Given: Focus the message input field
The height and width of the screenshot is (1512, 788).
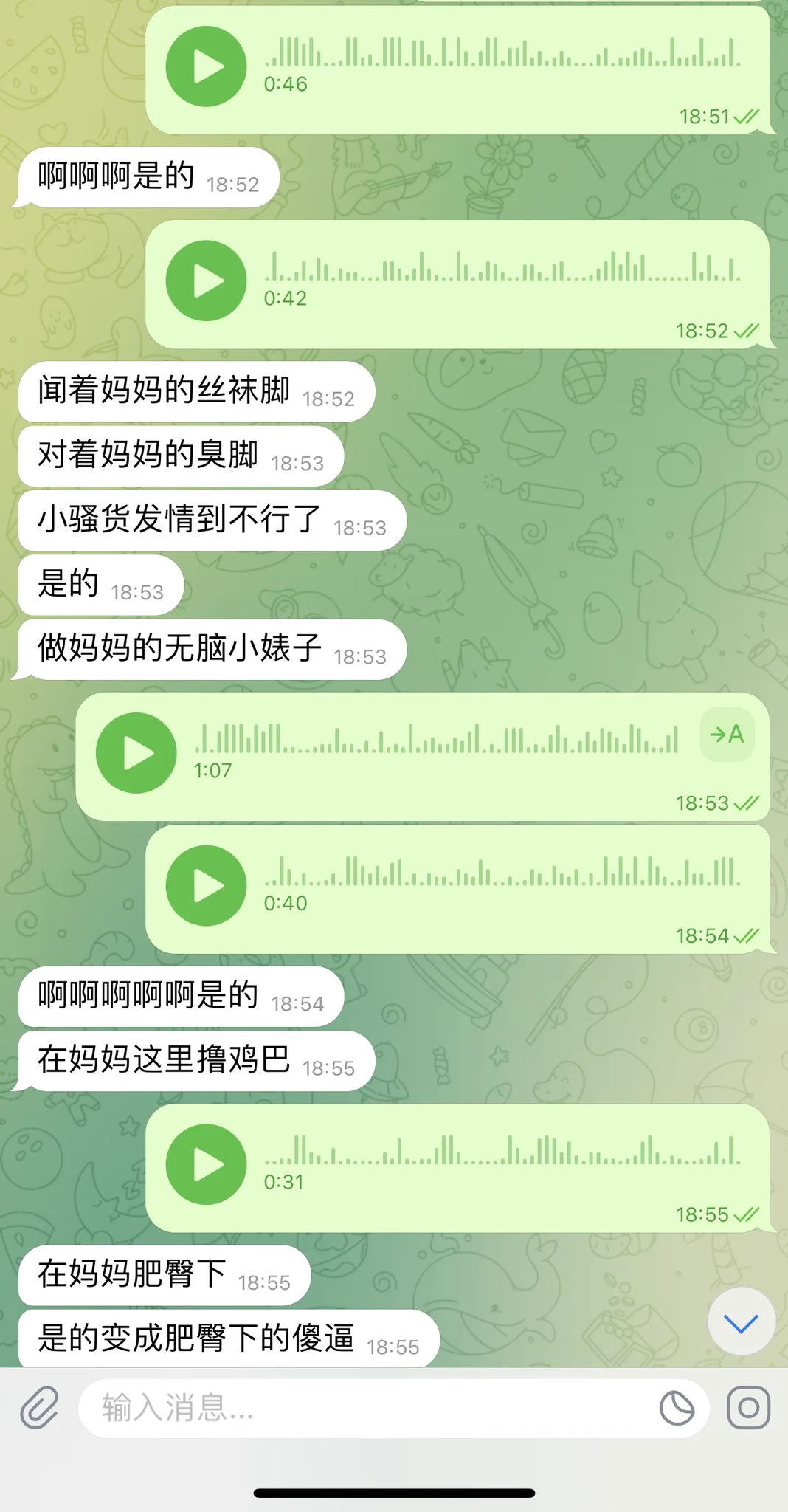Looking at the screenshot, I should pos(369,1408).
